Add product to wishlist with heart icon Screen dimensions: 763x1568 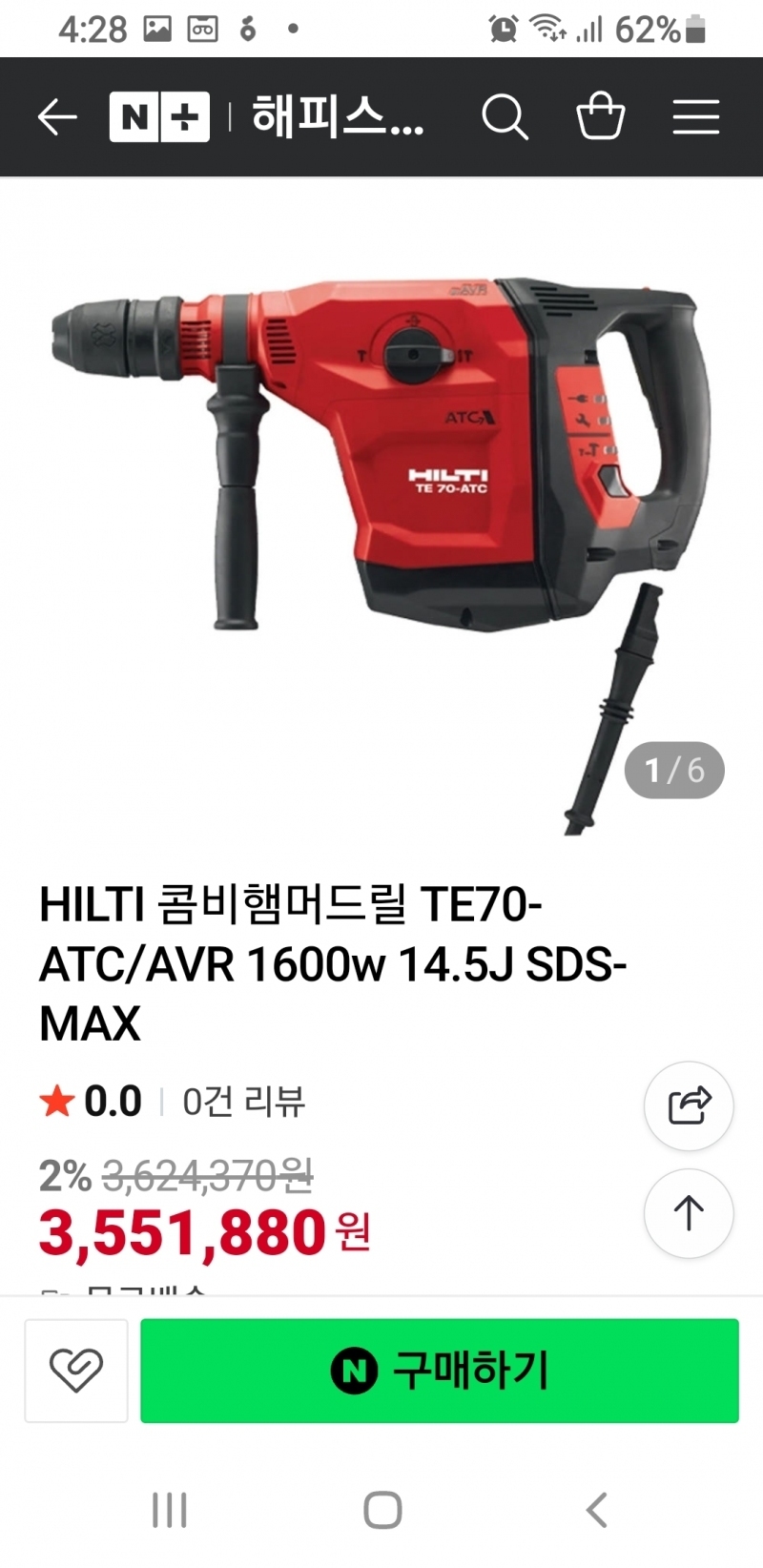click(x=76, y=1371)
